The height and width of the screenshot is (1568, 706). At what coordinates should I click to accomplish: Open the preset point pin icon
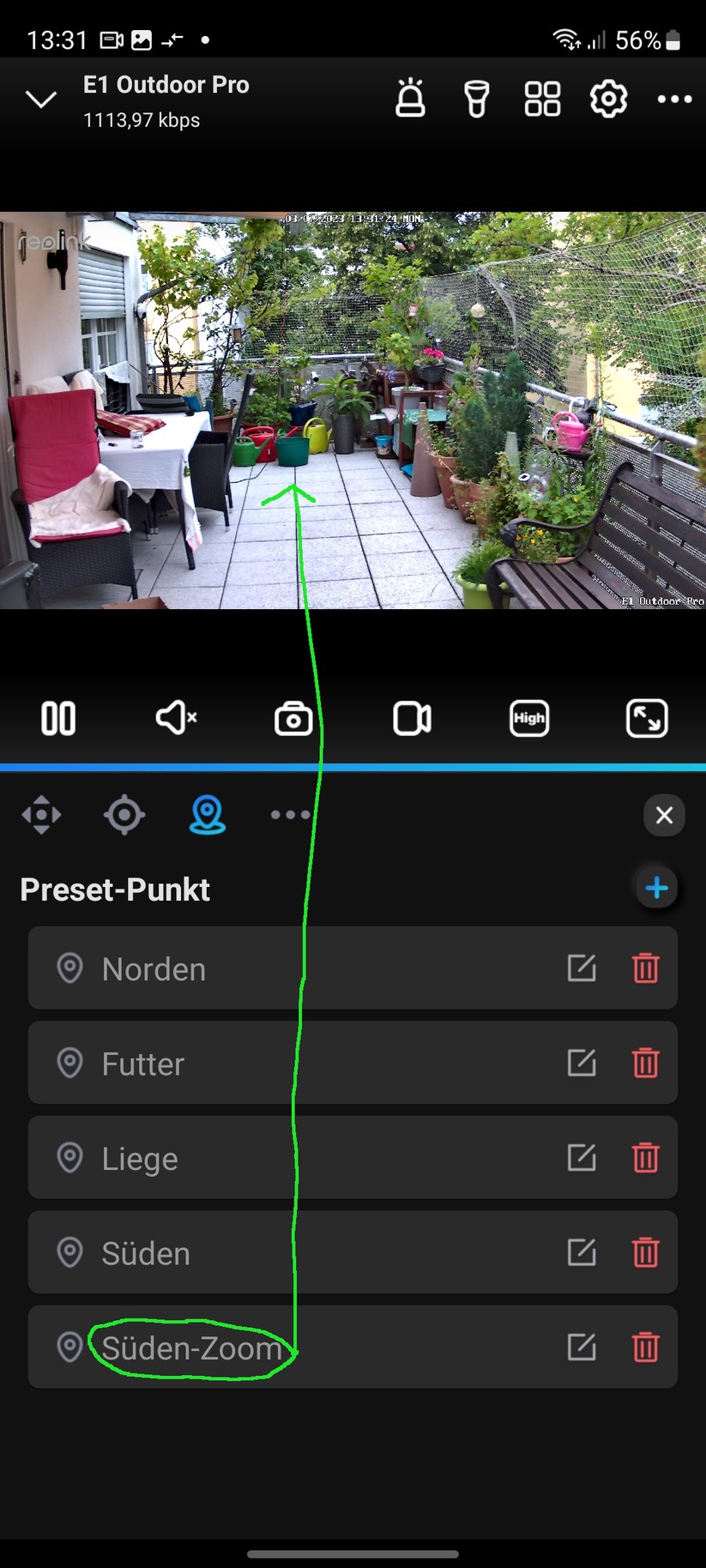[x=208, y=815]
